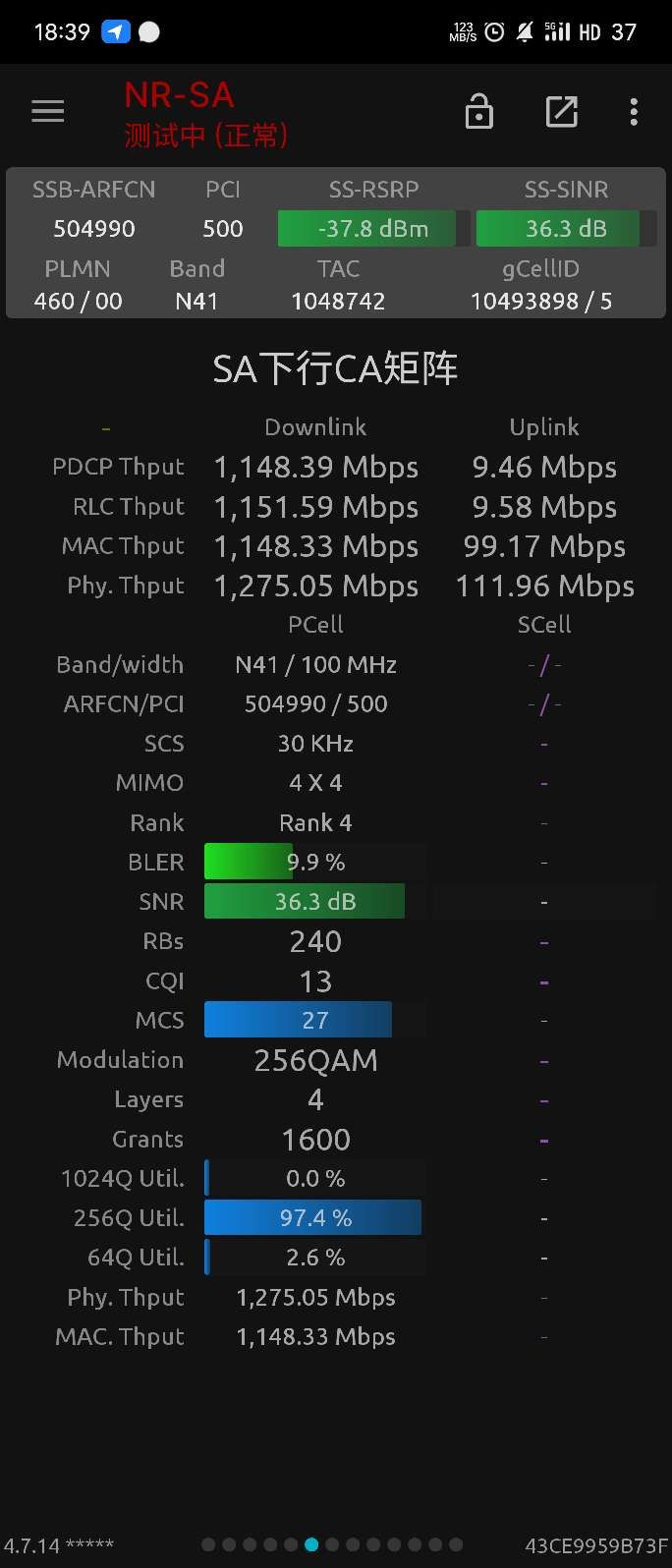The width and height of the screenshot is (672, 1568).
Task: Open the external share/export icon
Action: coord(561,112)
